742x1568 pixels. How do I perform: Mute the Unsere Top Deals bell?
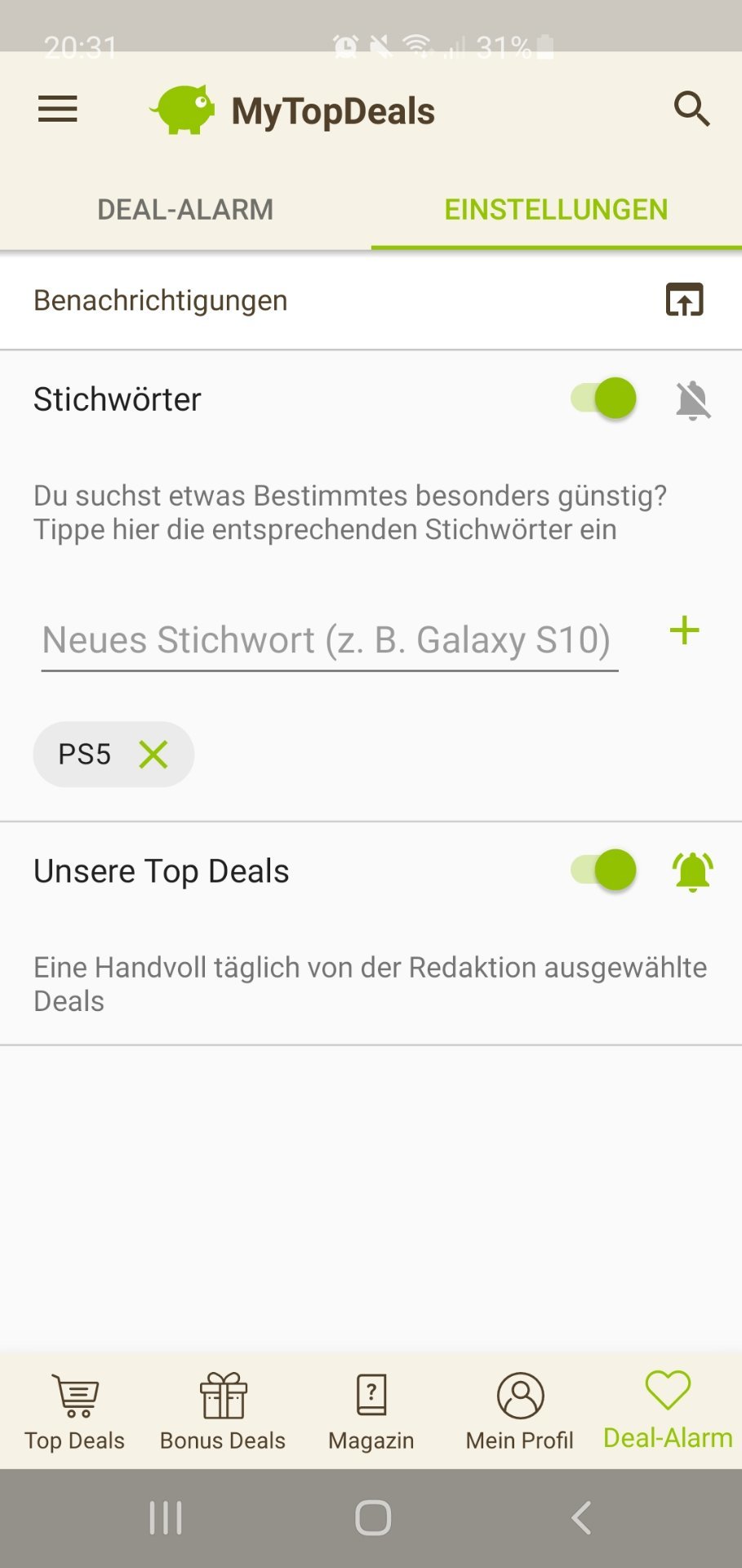point(693,871)
